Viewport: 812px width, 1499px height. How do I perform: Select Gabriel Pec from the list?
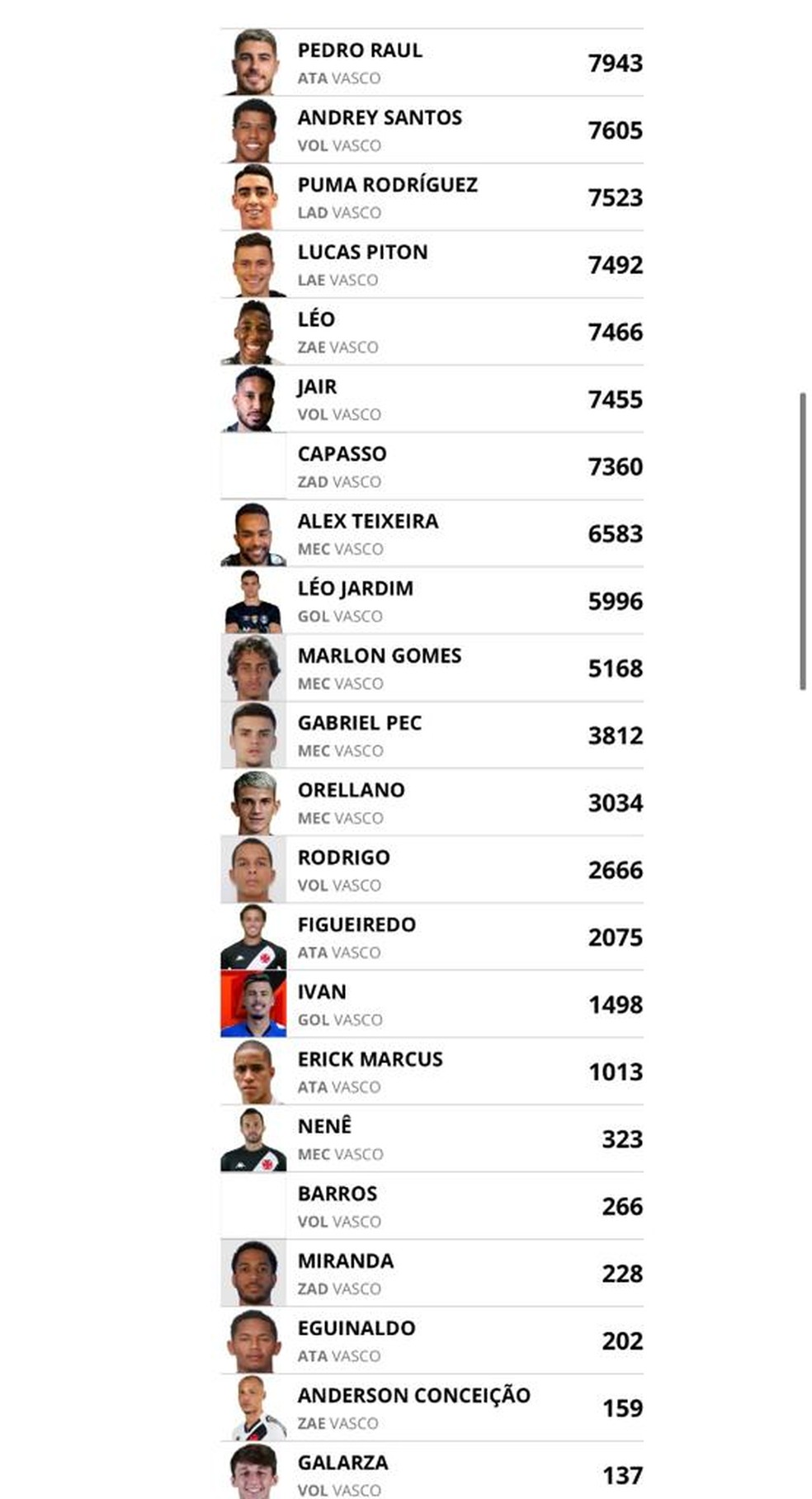click(432, 735)
